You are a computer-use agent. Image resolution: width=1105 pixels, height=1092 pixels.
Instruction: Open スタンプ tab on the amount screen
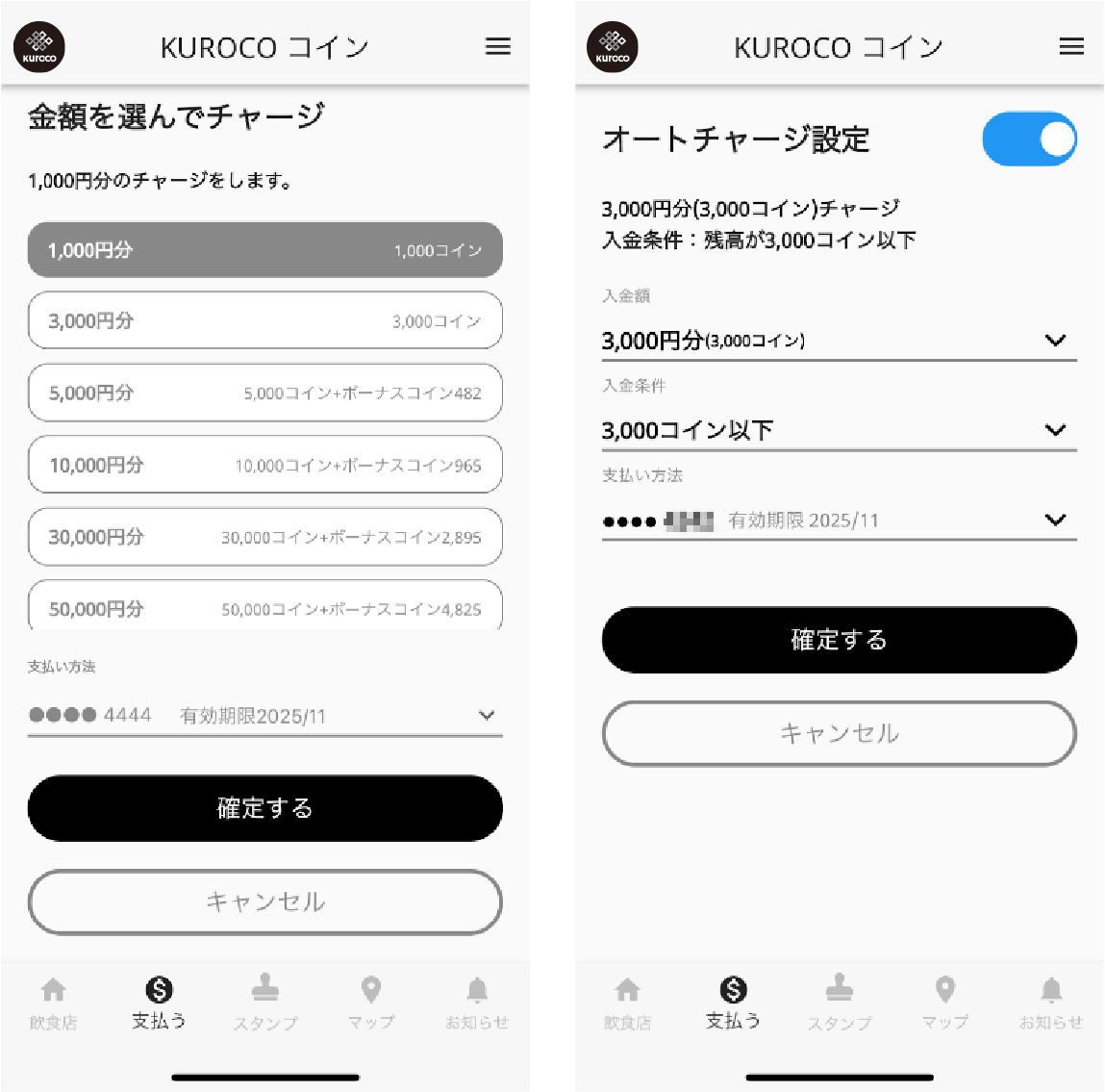[265, 1003]
